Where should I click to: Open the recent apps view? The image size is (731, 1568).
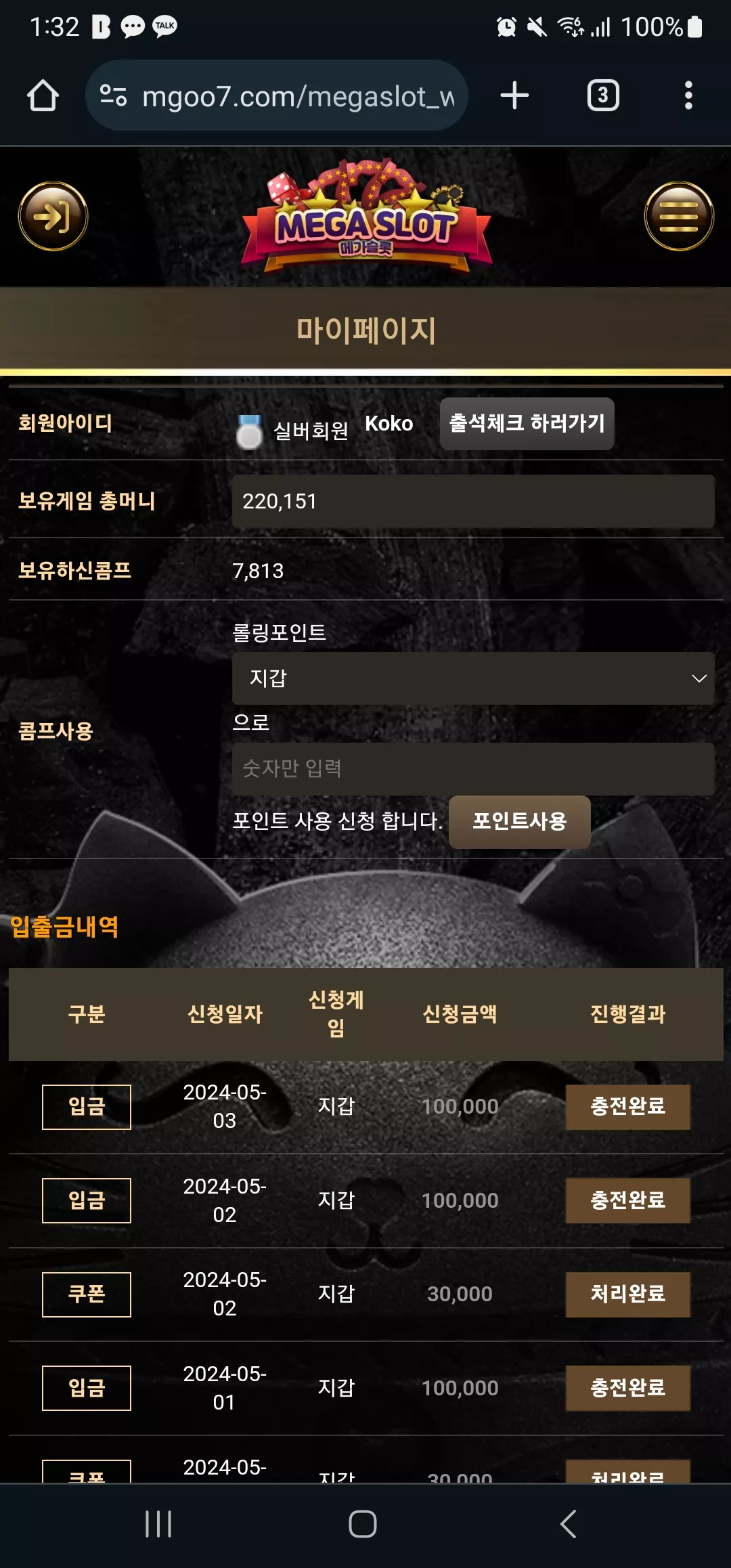pyautogui.click(x=158, y=1524)
